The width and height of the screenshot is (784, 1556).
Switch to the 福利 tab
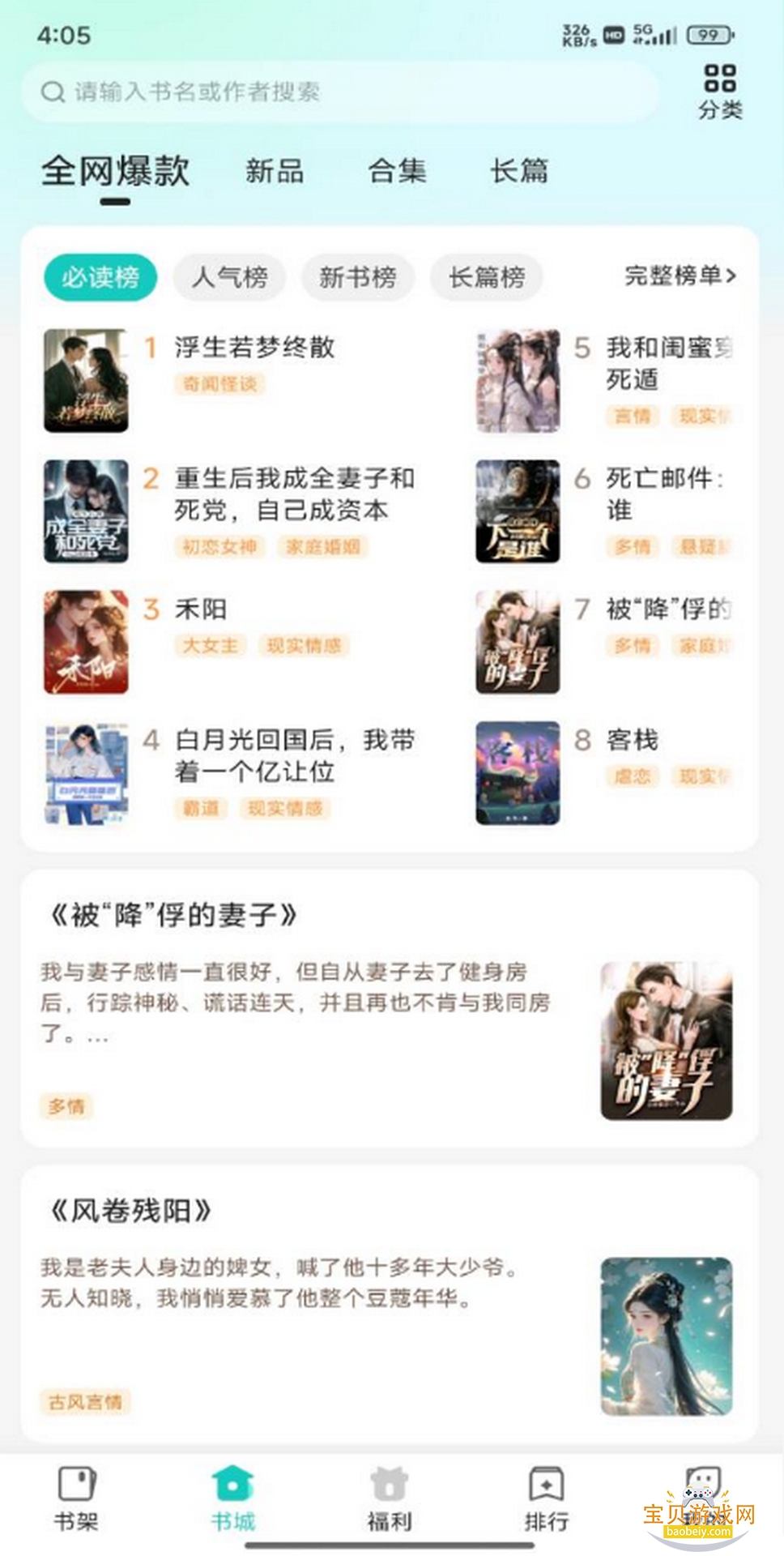390,1498
